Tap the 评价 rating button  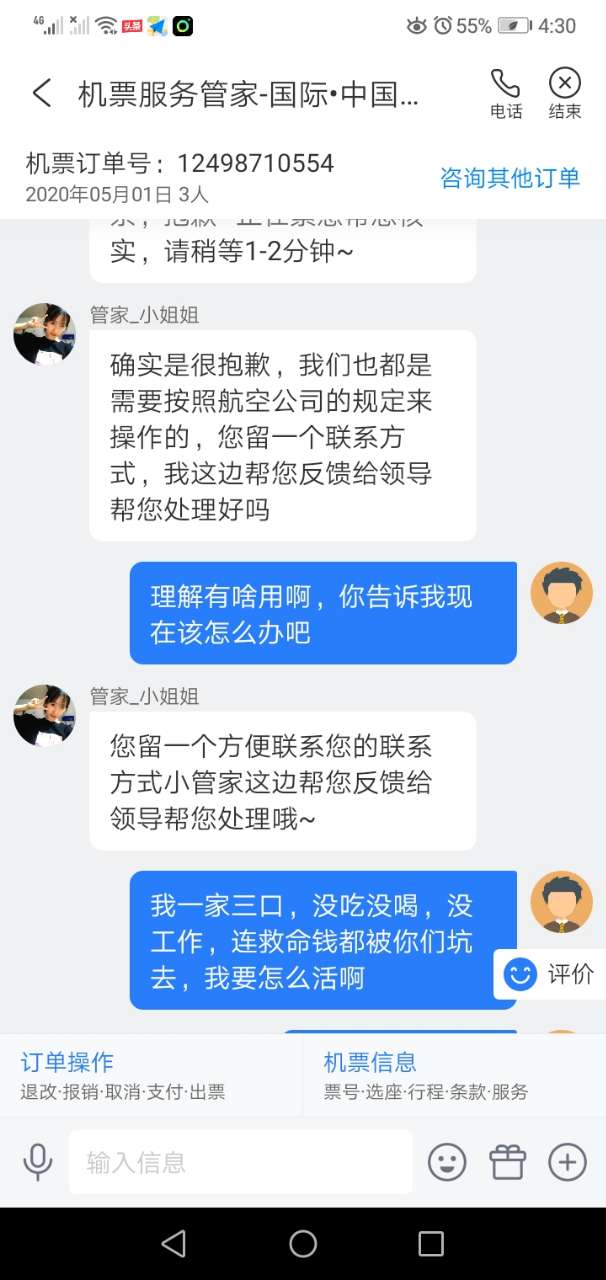coord(551,974)
